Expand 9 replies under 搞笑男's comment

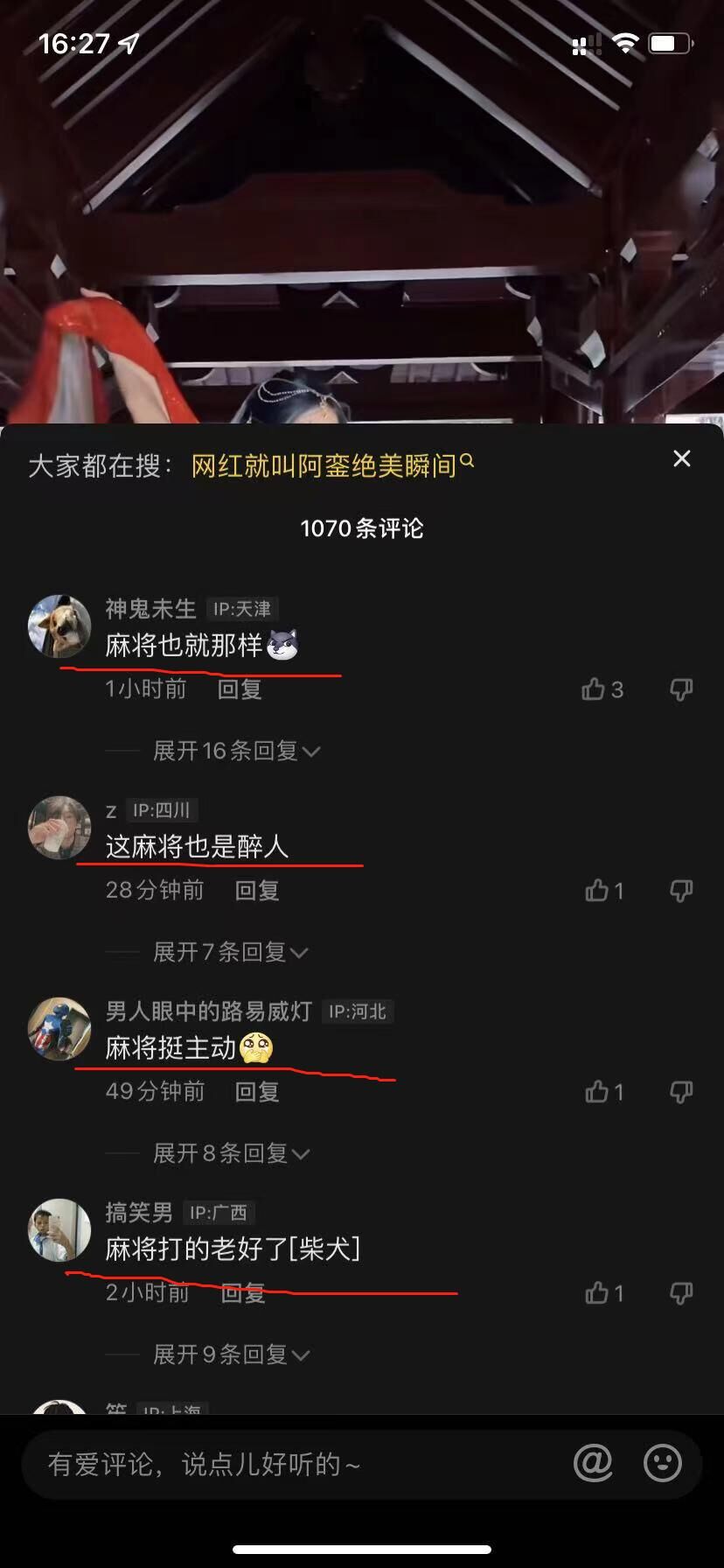(x=231, y=1354)
